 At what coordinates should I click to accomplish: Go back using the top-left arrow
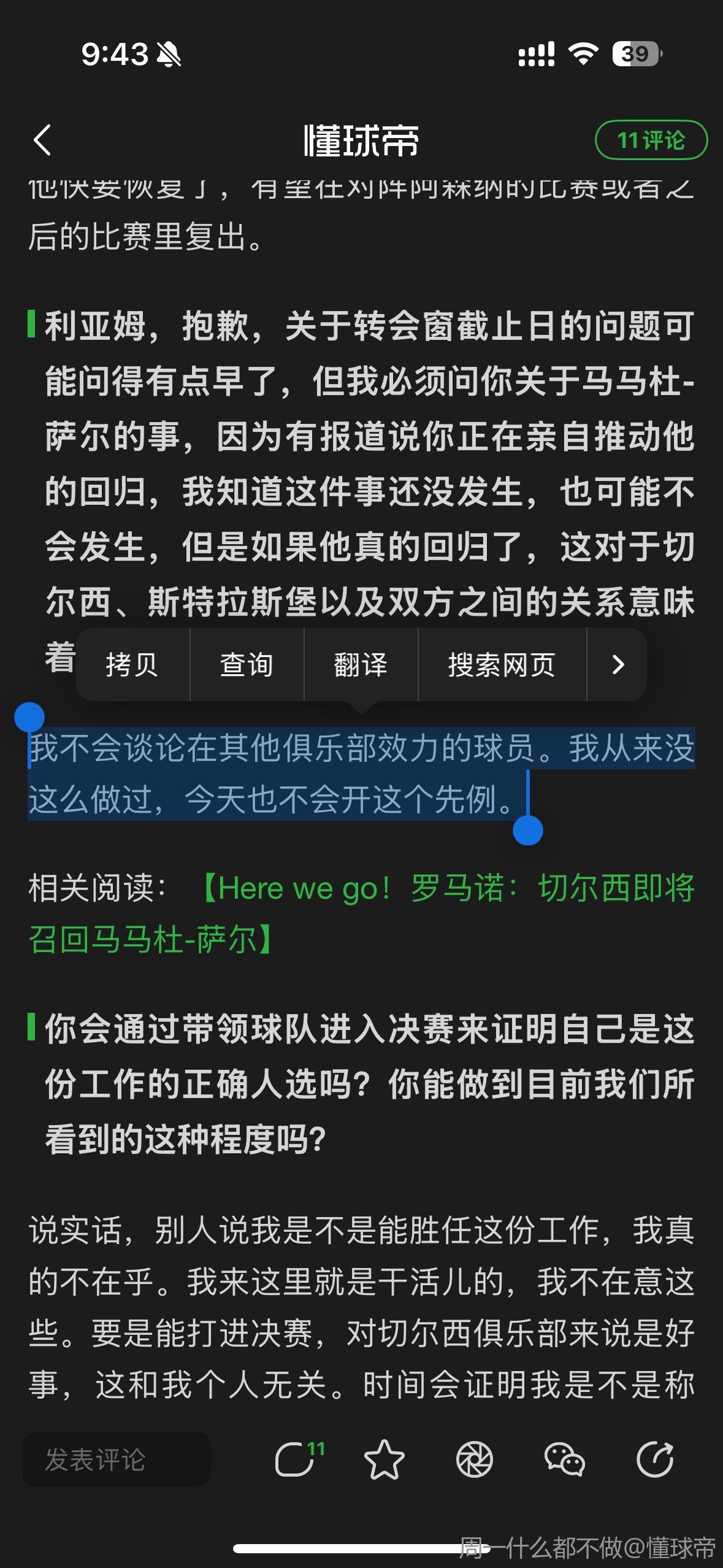[42, 140]
